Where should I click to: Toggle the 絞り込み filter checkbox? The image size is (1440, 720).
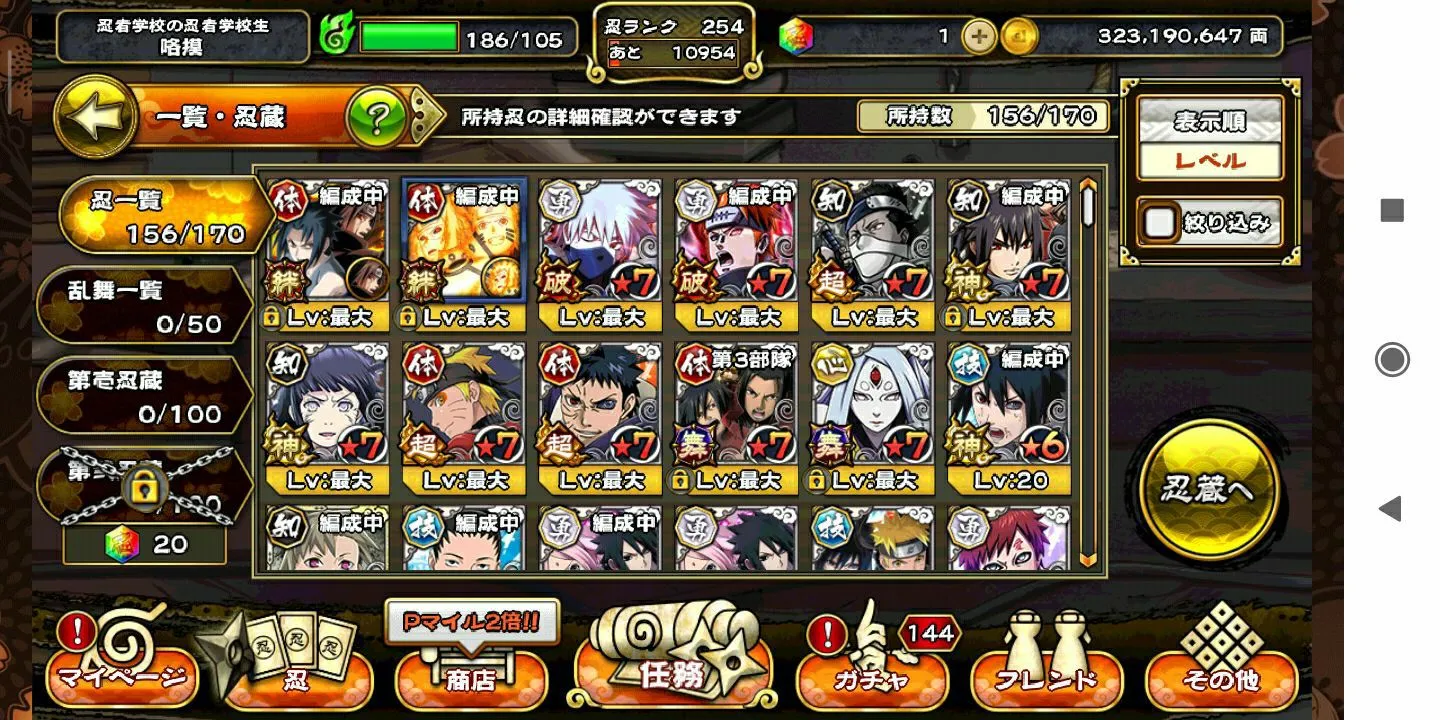(x=1160, y=222)
